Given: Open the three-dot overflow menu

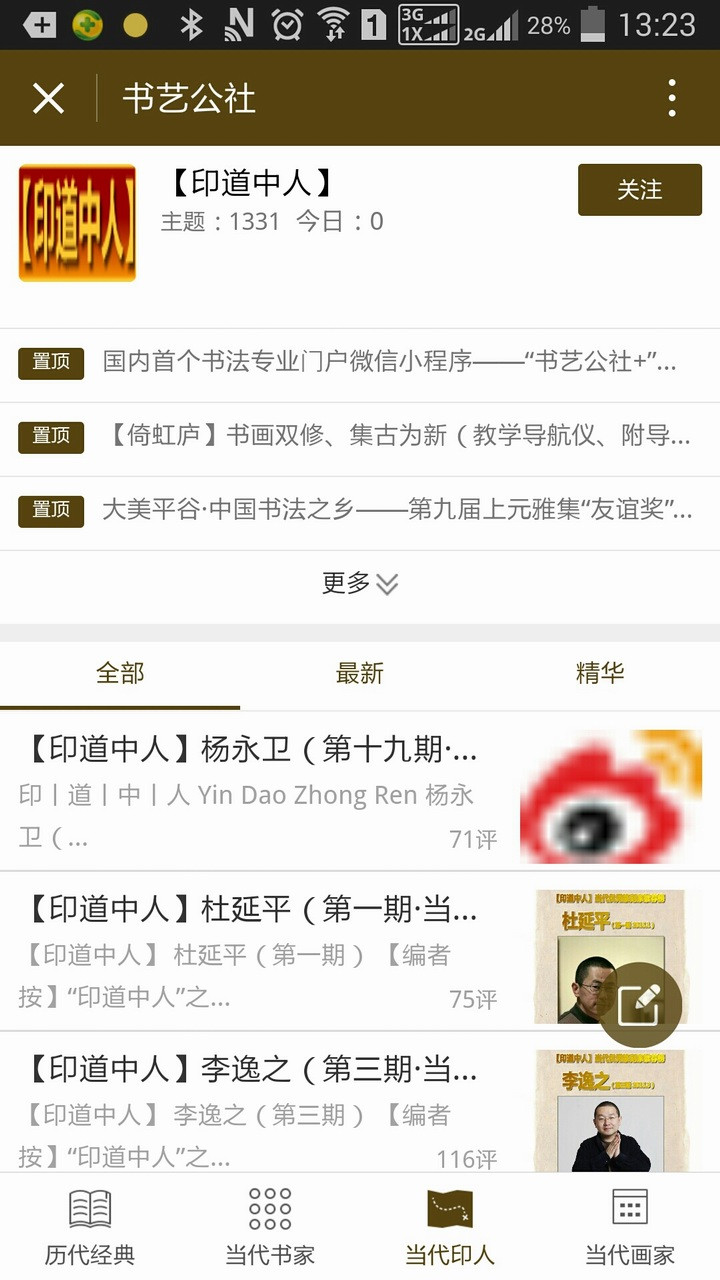Looking at the screenshot, I should (x=672, y=98).
